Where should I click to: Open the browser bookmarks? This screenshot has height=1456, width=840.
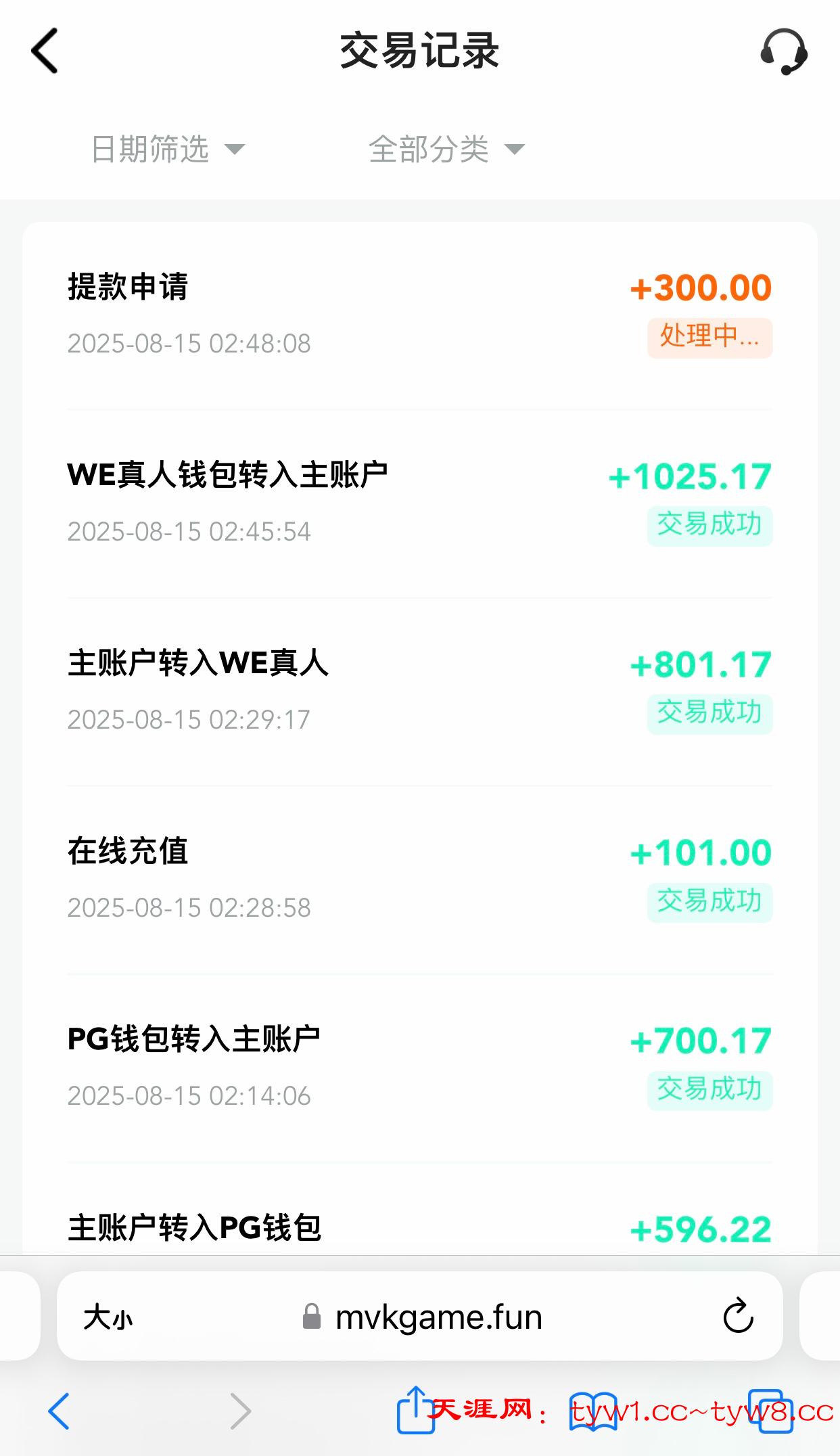[x=593, y=1411]
